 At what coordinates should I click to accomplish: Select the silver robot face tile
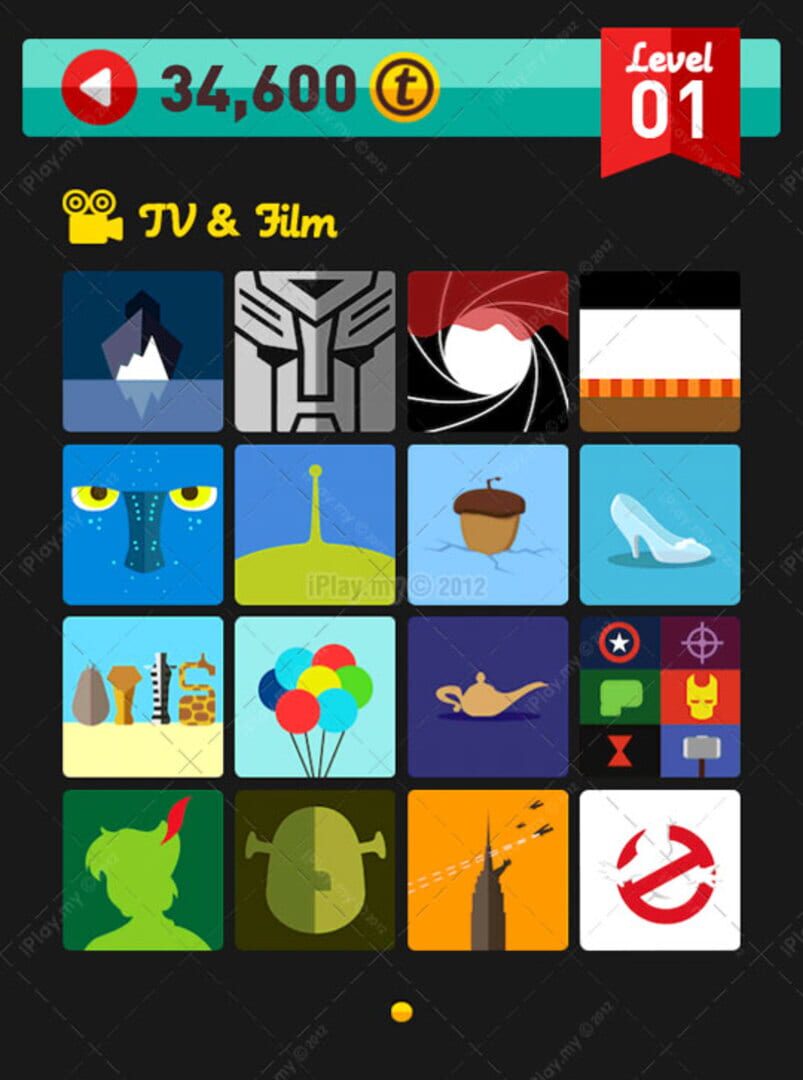pyautogui.click(x=315, y=351)
